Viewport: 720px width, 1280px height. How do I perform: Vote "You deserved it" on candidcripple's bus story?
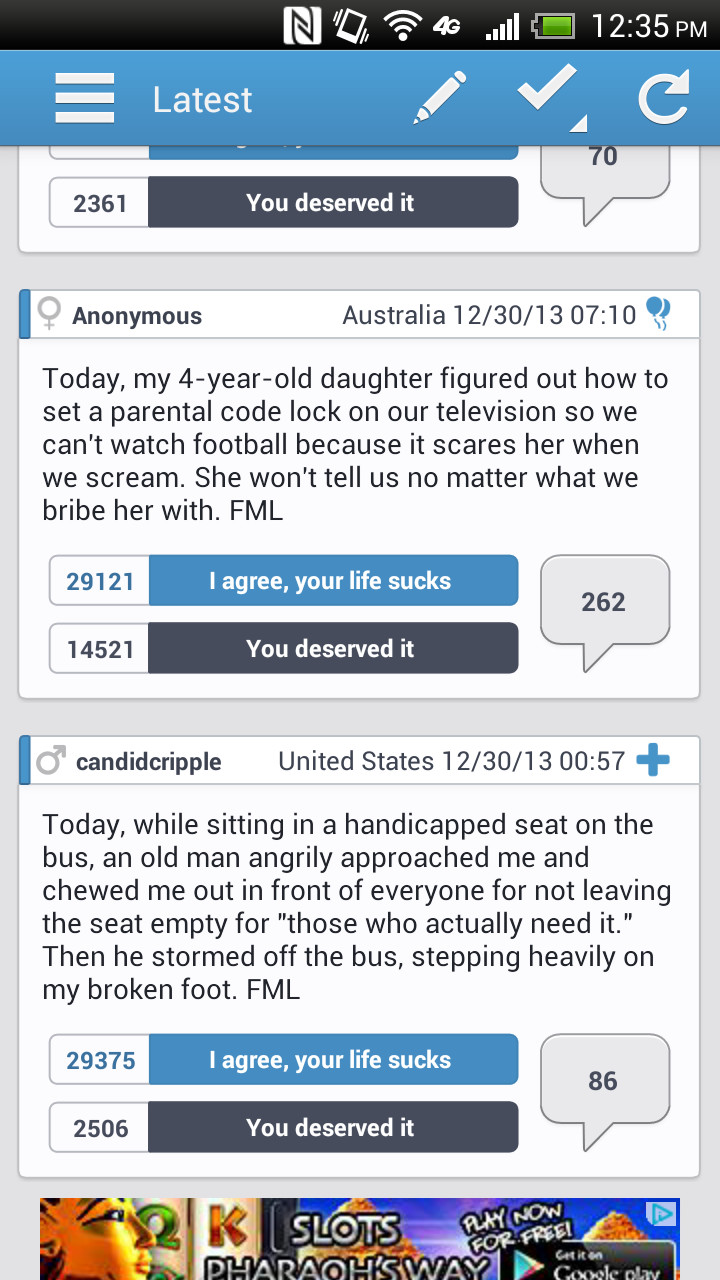[332, 1128]
